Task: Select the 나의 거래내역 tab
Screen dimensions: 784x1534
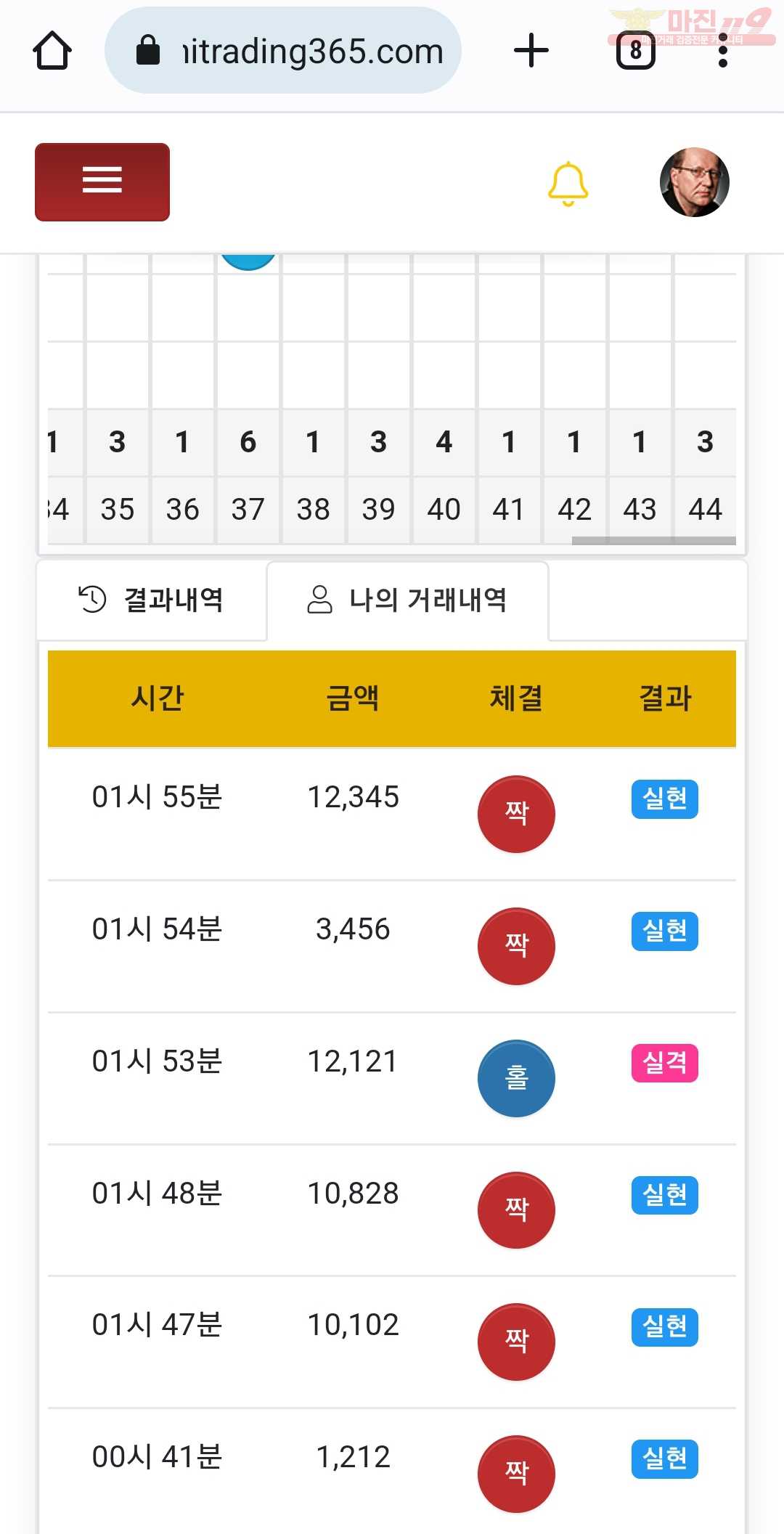Action: coord(407,600)
